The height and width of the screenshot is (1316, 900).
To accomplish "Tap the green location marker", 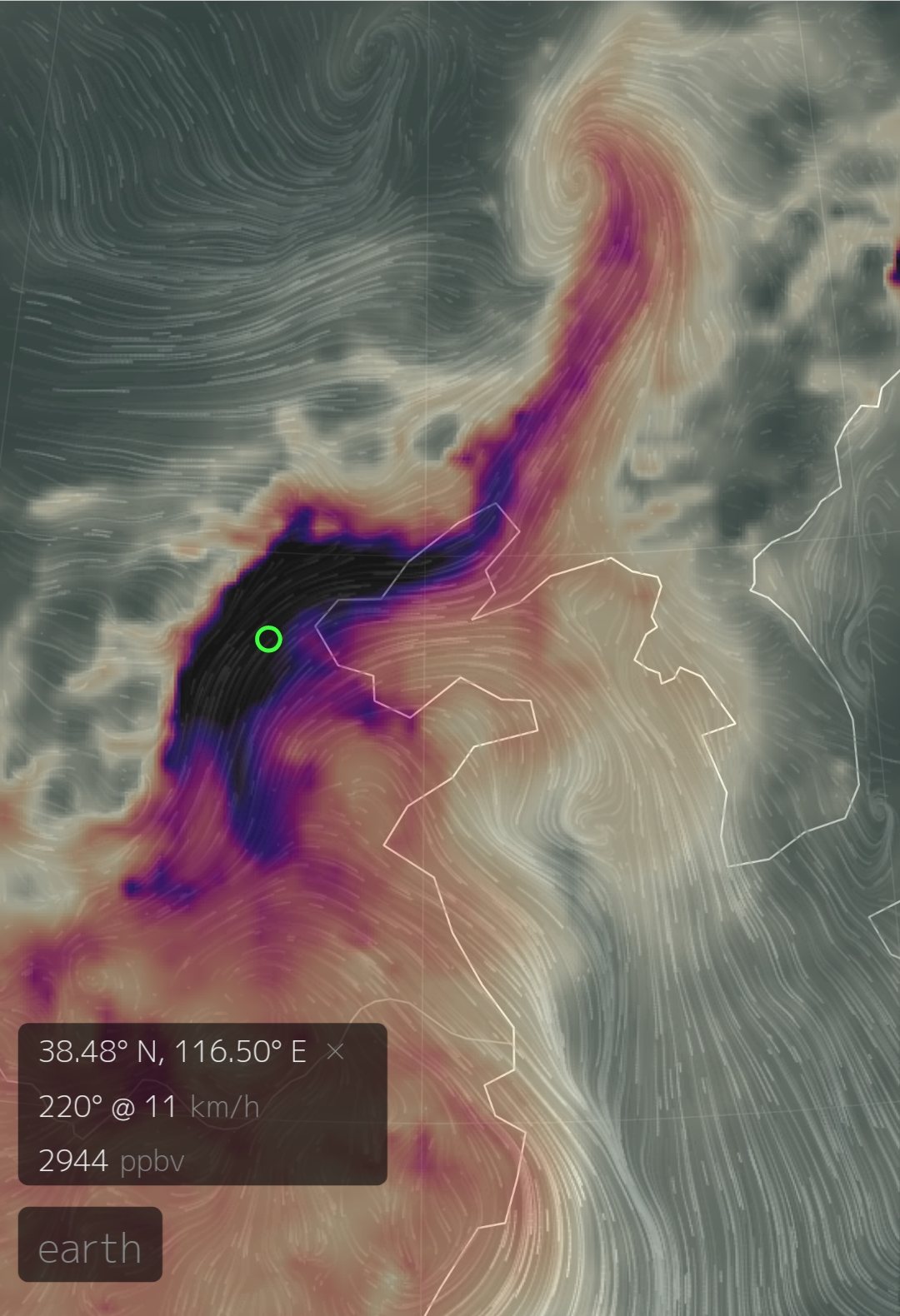I will (268, 639).
